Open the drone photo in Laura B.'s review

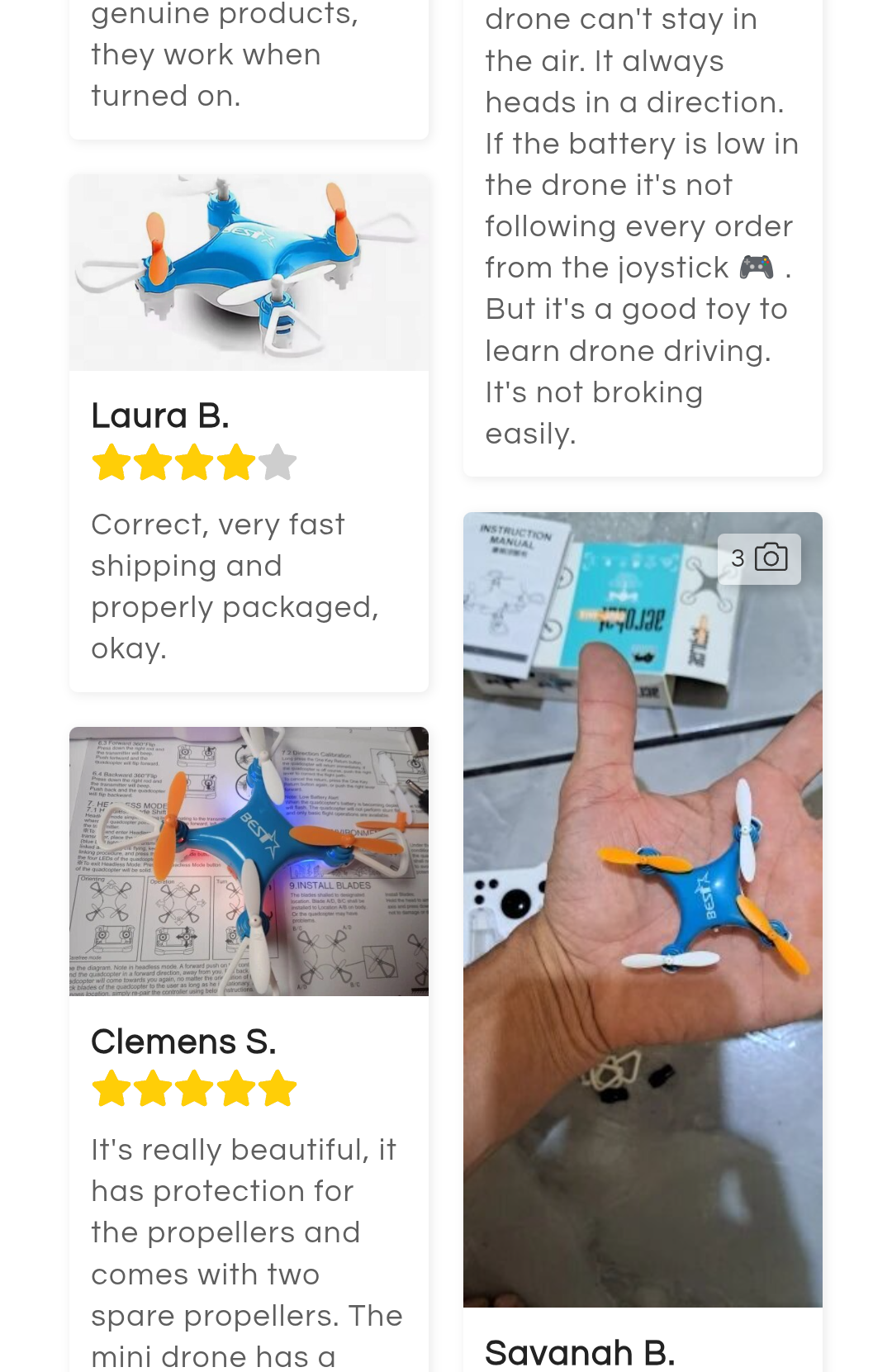point(249,273)
